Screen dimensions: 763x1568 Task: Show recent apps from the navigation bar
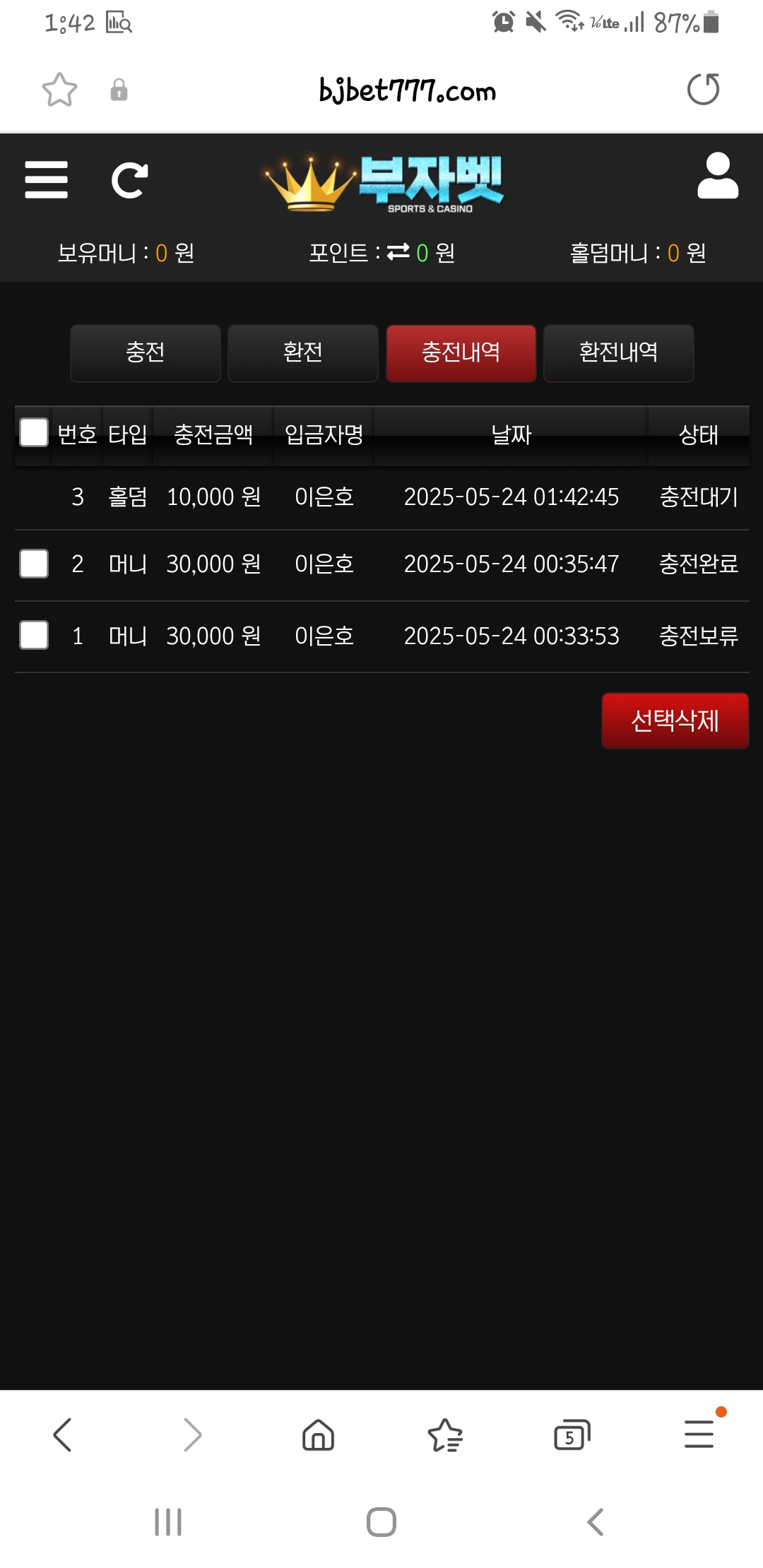(x=168, y=1521)
